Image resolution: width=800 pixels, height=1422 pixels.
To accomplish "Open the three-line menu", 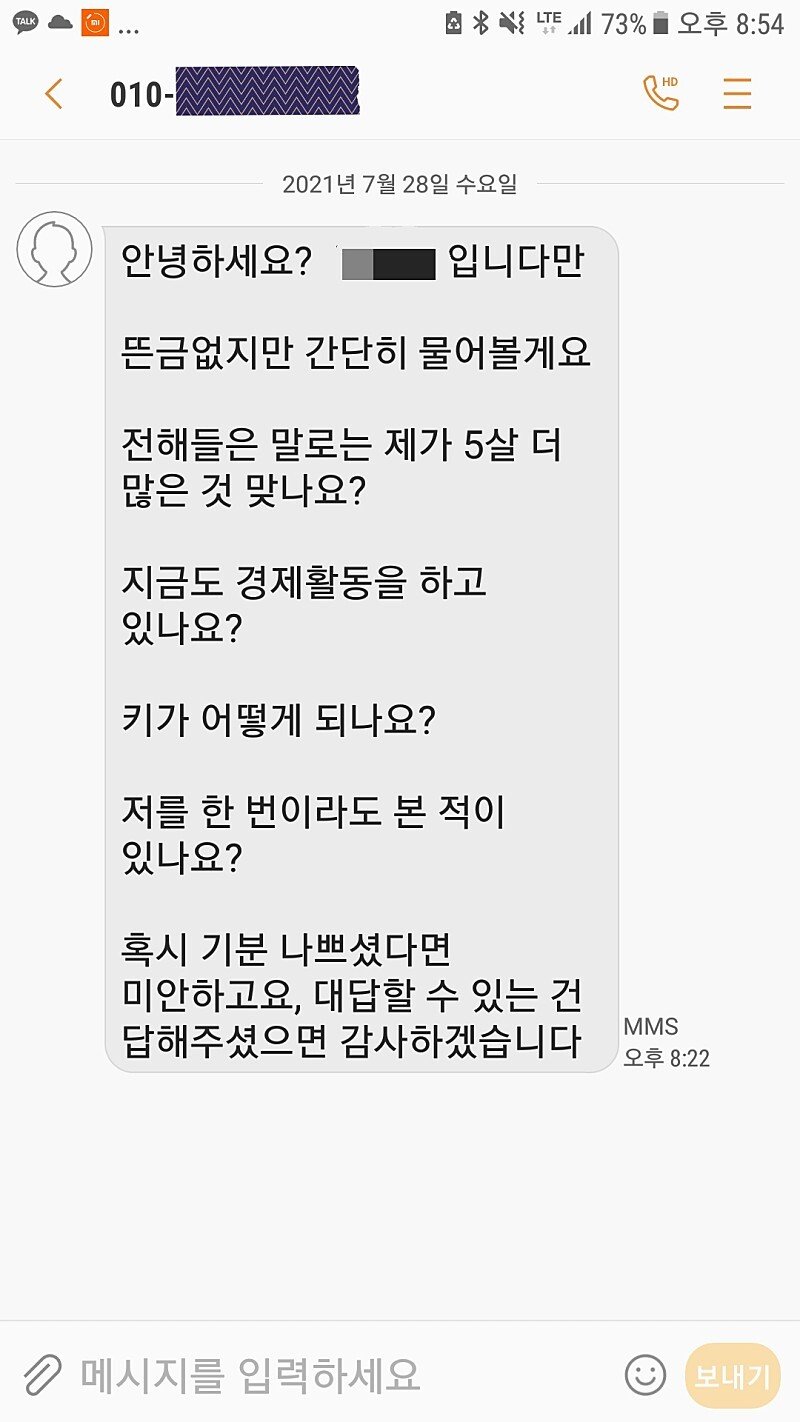I will pos(737,93).
